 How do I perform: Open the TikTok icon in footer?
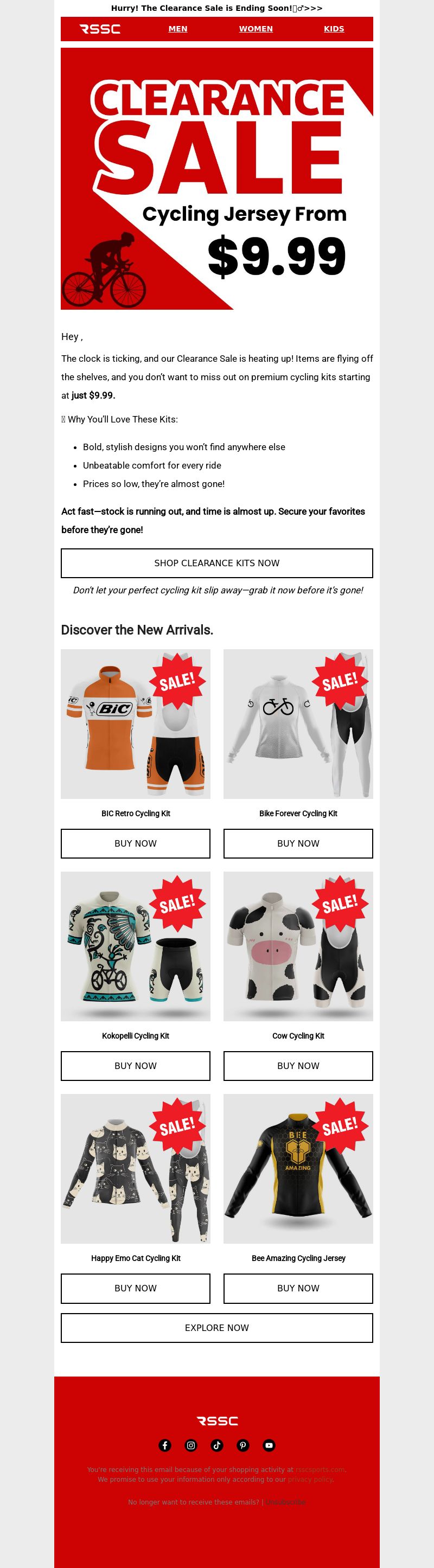click(218, 1445)
